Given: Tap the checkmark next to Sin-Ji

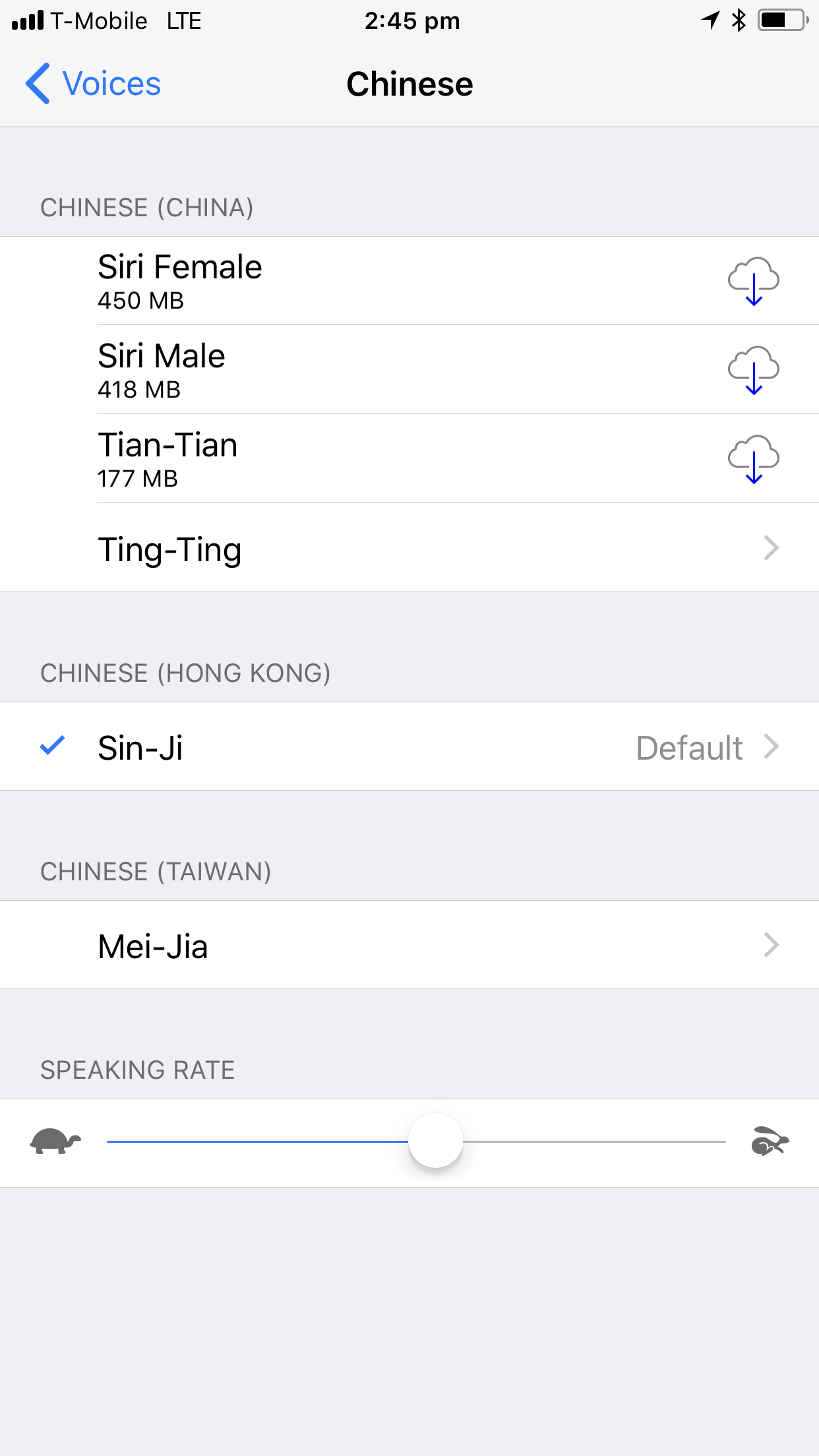Looking at the screenshot, I should click(51, 747).
